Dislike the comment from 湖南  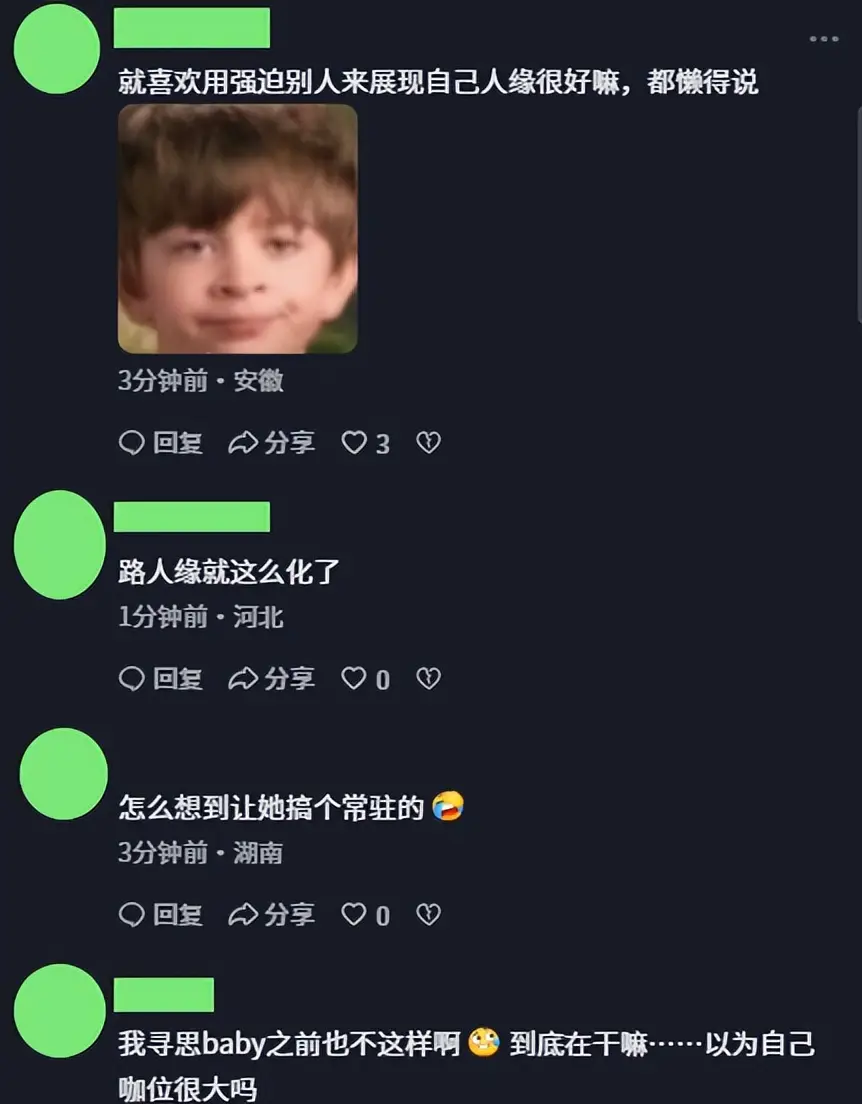(x=428, y=914)
